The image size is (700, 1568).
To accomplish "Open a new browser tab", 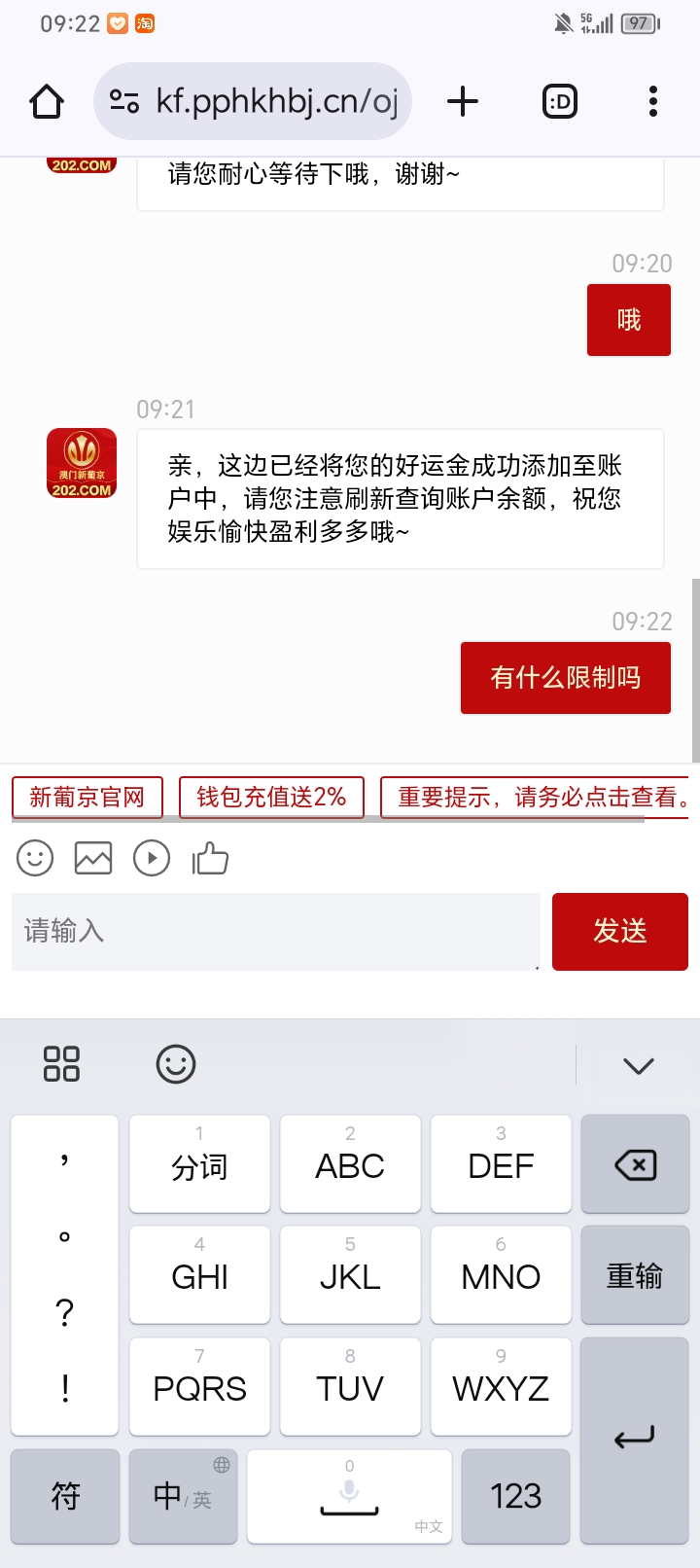I will click(x=463, y=101).
